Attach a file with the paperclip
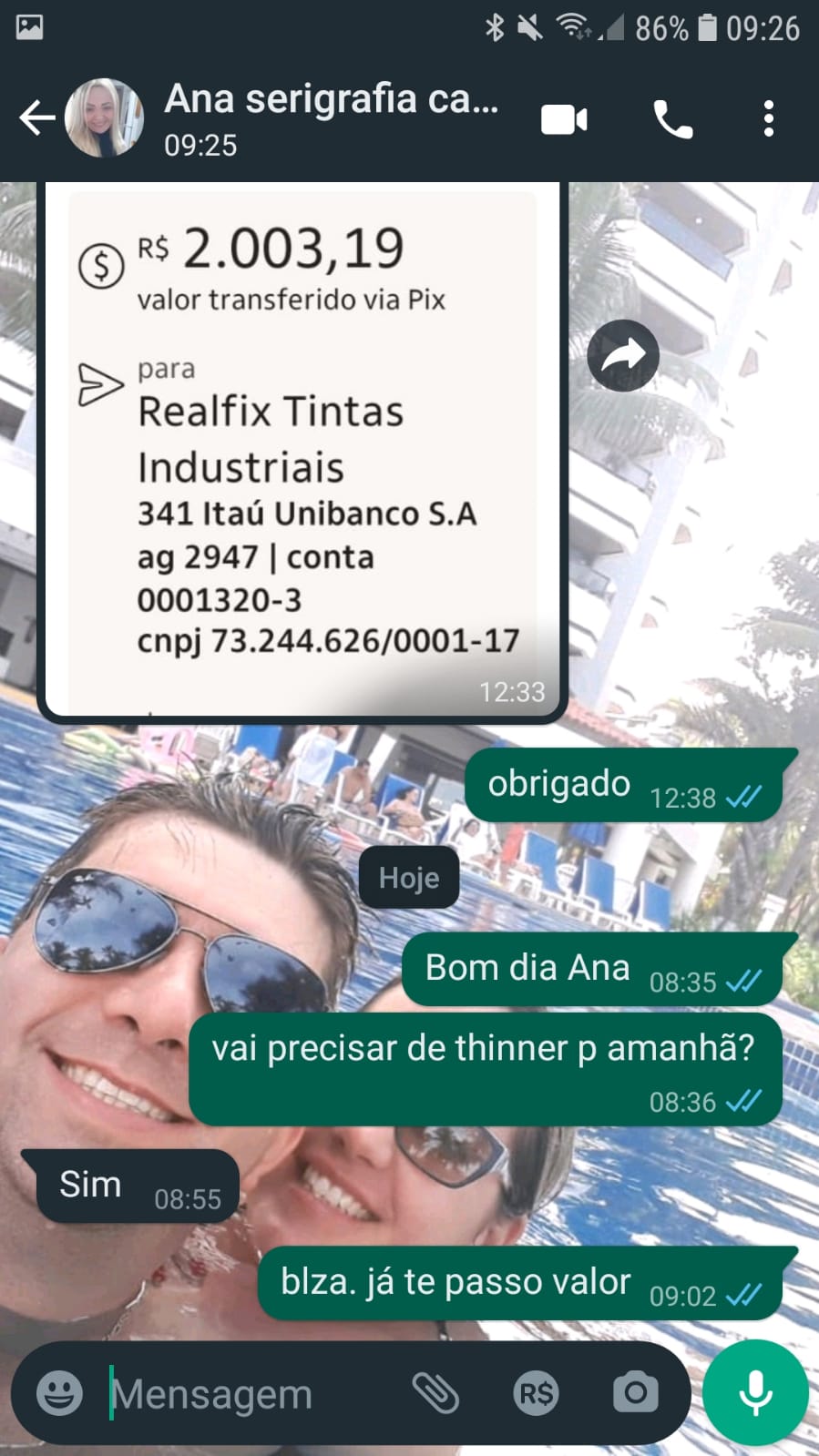 click(435, 1393)
